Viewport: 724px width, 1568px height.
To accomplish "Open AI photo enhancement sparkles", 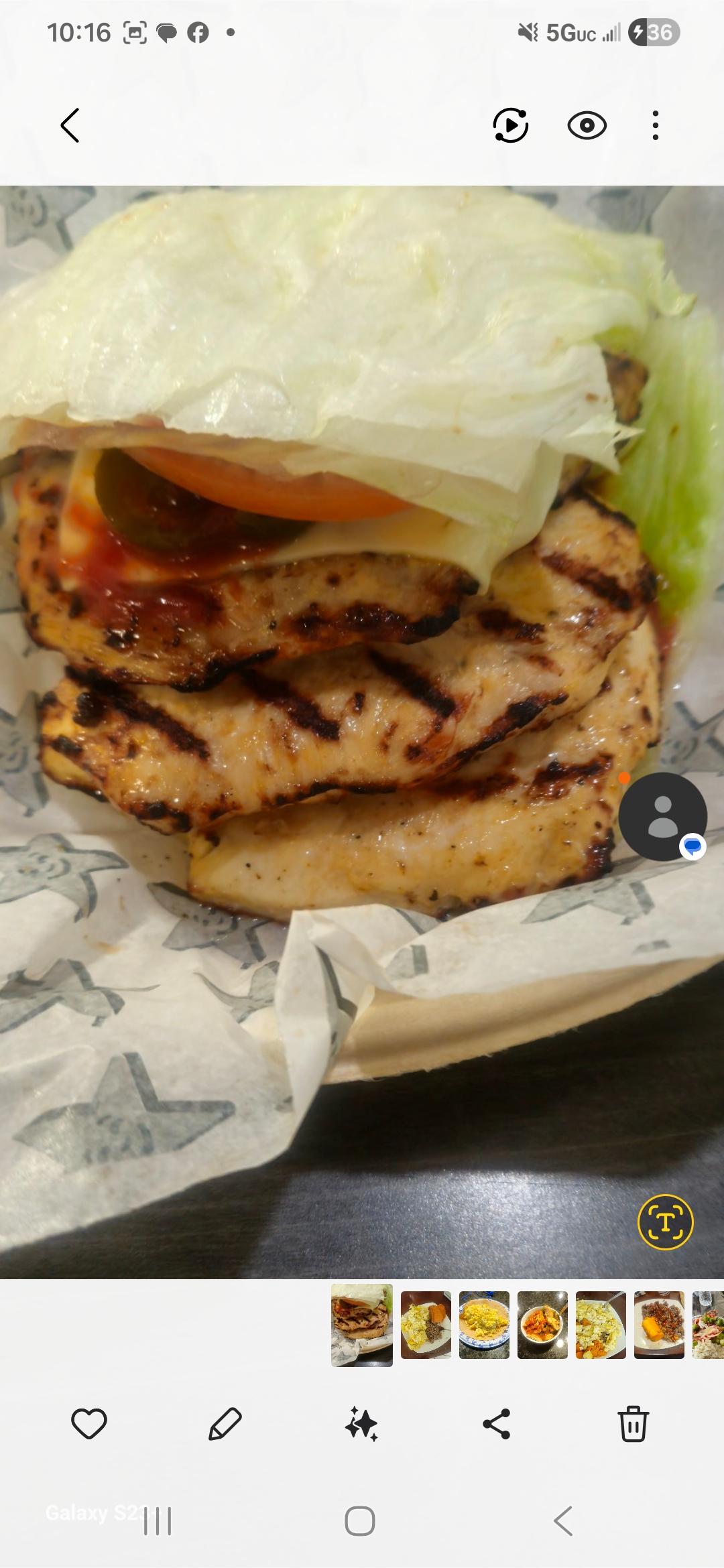I will (x=361, y=1423).
